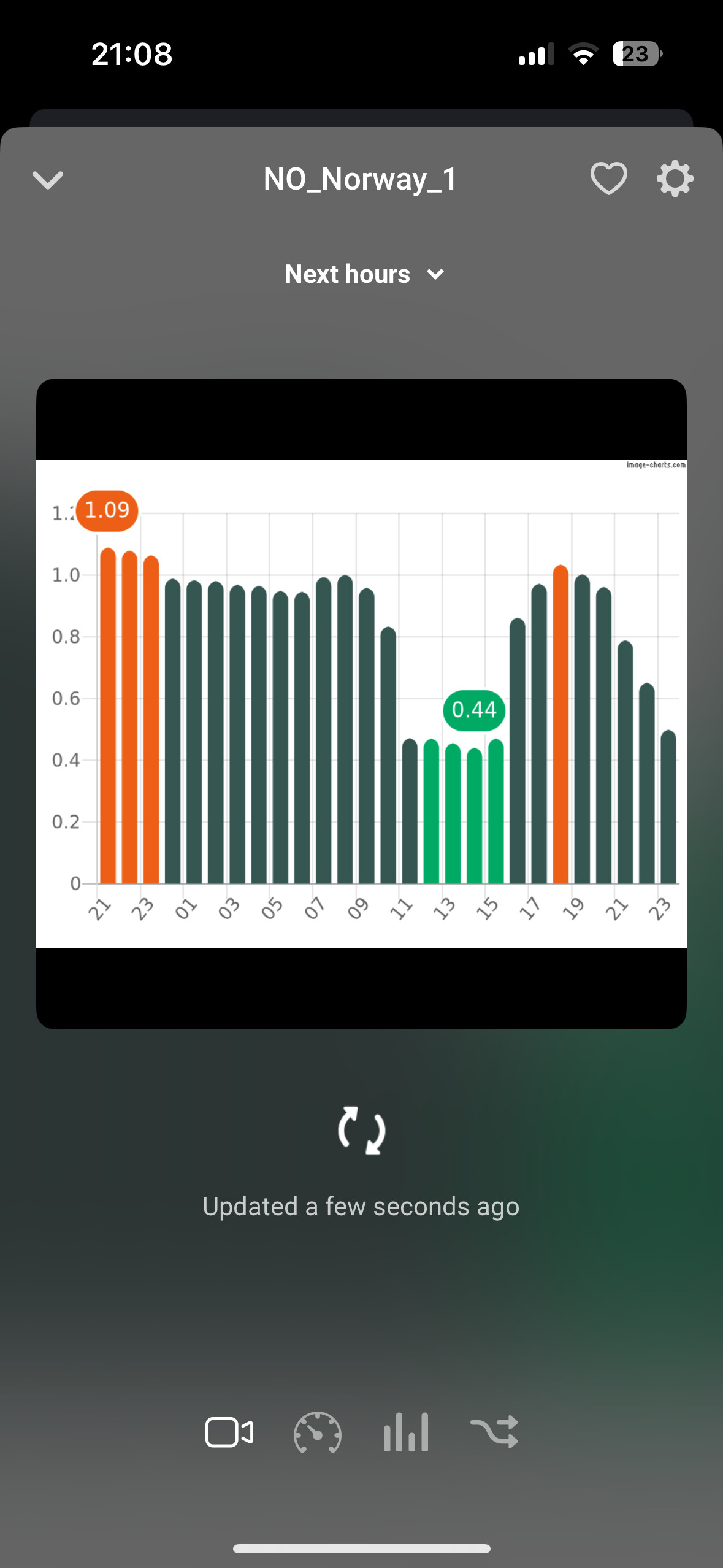Expand the Next hours dropdown
The width and height of the screenshot is (723, 1568).
[x=364, y=274]
